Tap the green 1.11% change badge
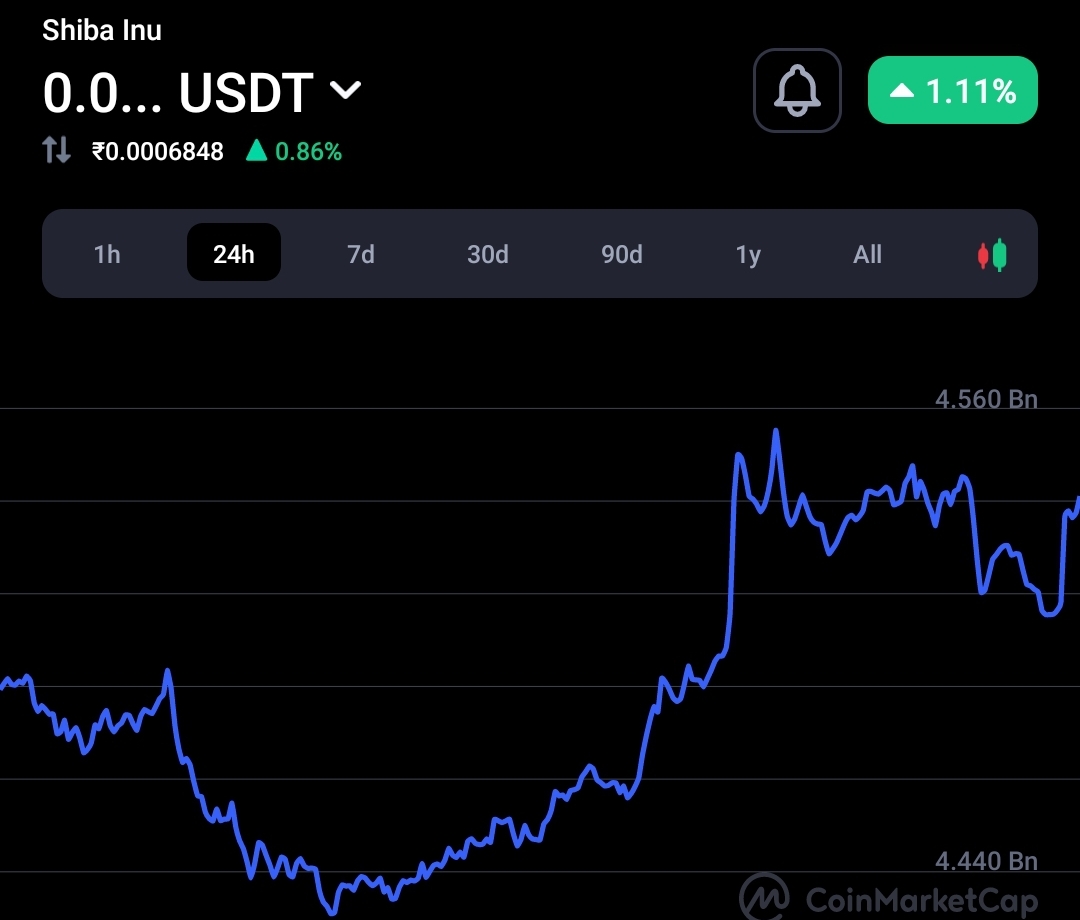This screenshot has width=1080, height=920. pyautogui.click(x=952, y=91)
